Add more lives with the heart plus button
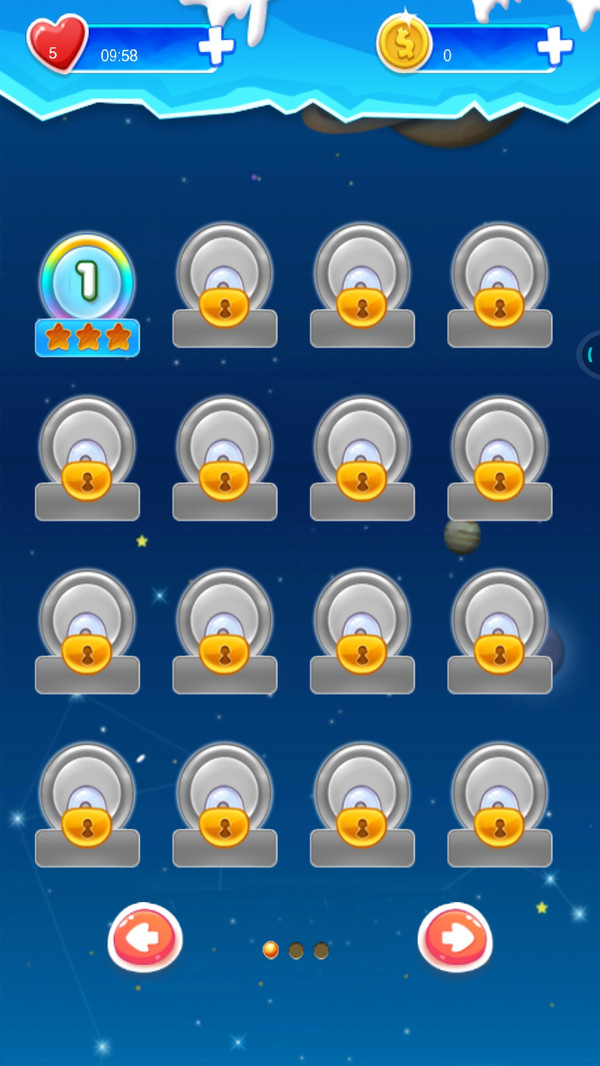 [x=214, y=46]
